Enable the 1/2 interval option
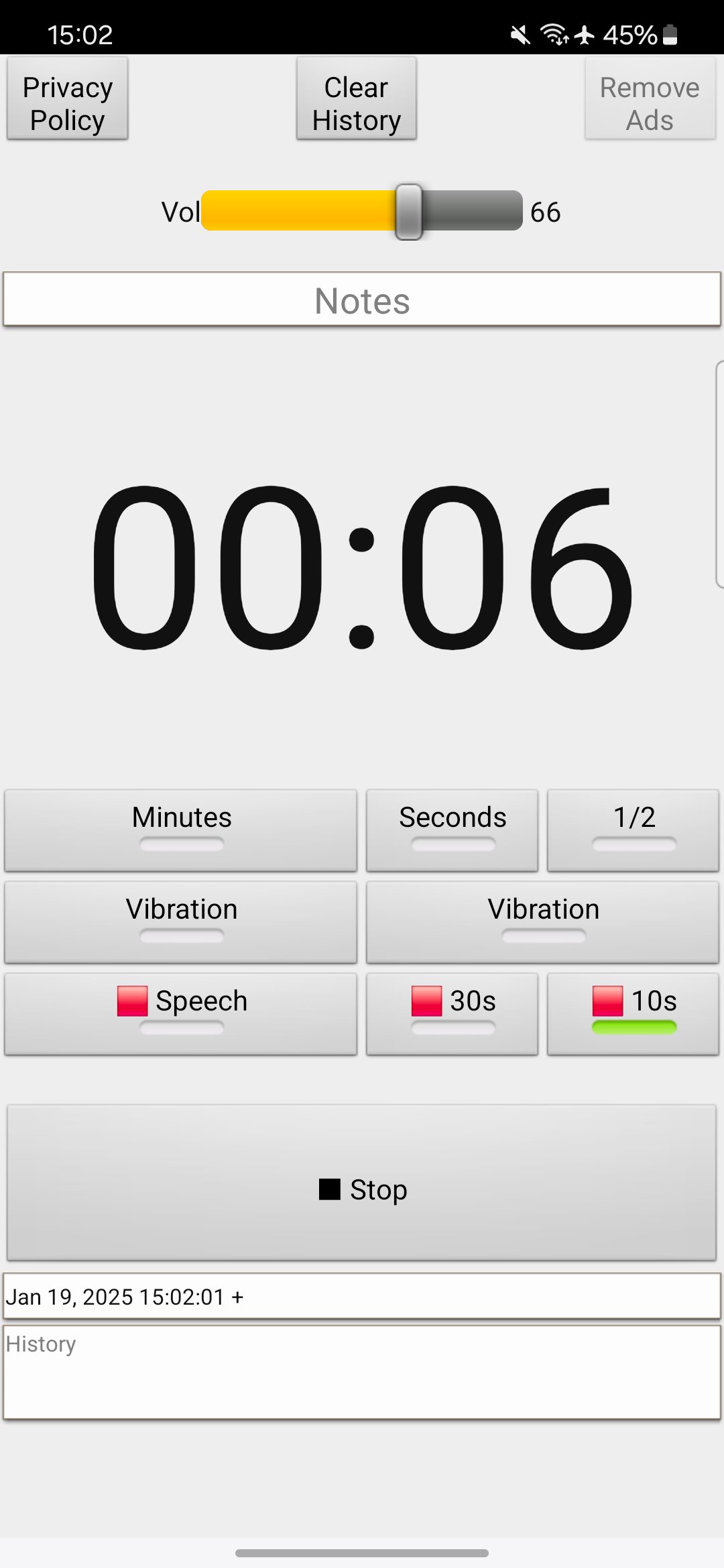Image resolution: width=724 pixels, height=1568 pixels. point(633,830)
